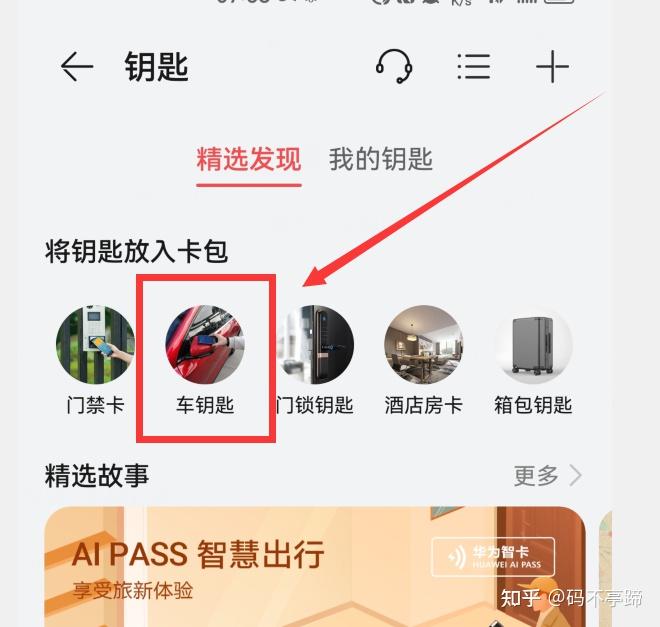The image size is (660, 627).
Task: Select 门禁卡 key type
Action: point(95,345)
